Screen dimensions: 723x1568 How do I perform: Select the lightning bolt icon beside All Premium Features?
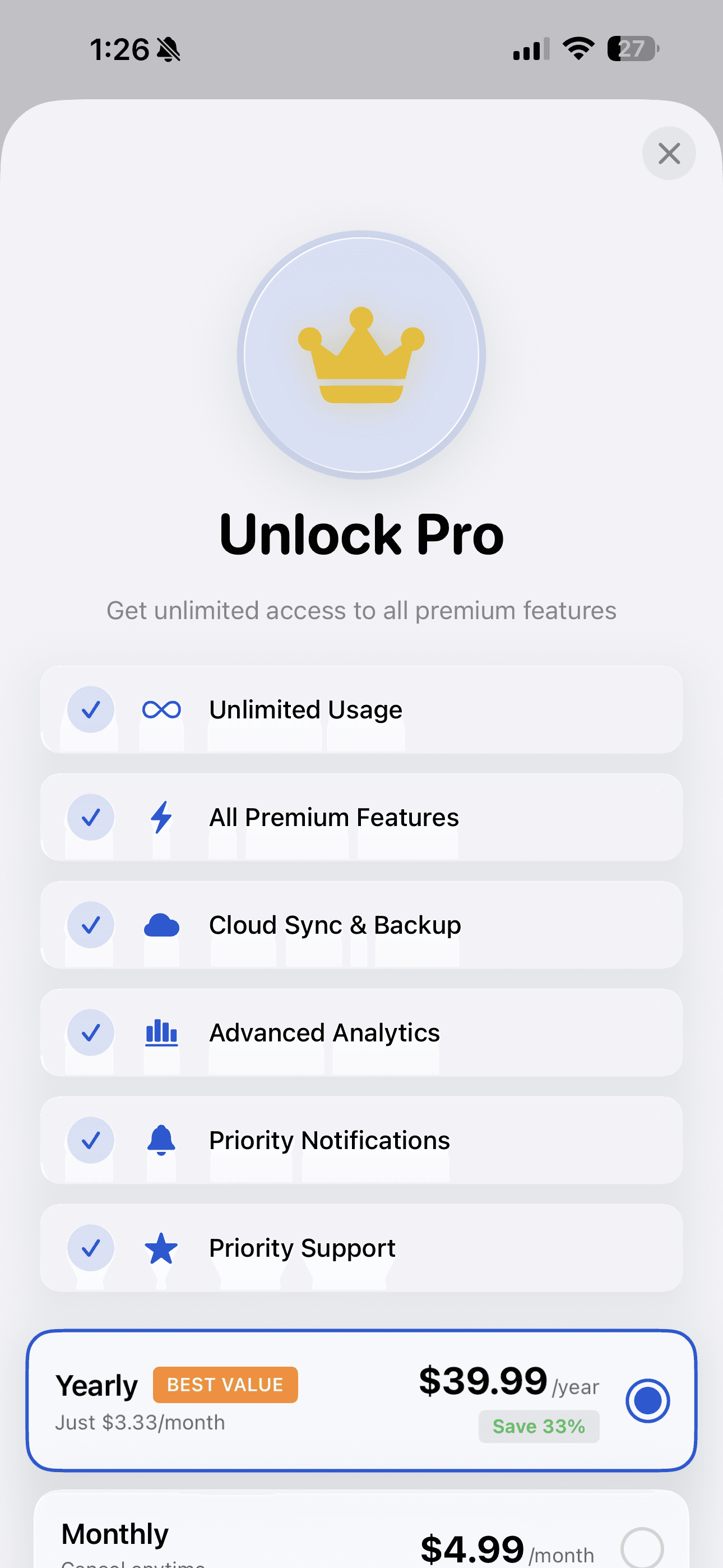pyautogui.click(x=160, y=818)
